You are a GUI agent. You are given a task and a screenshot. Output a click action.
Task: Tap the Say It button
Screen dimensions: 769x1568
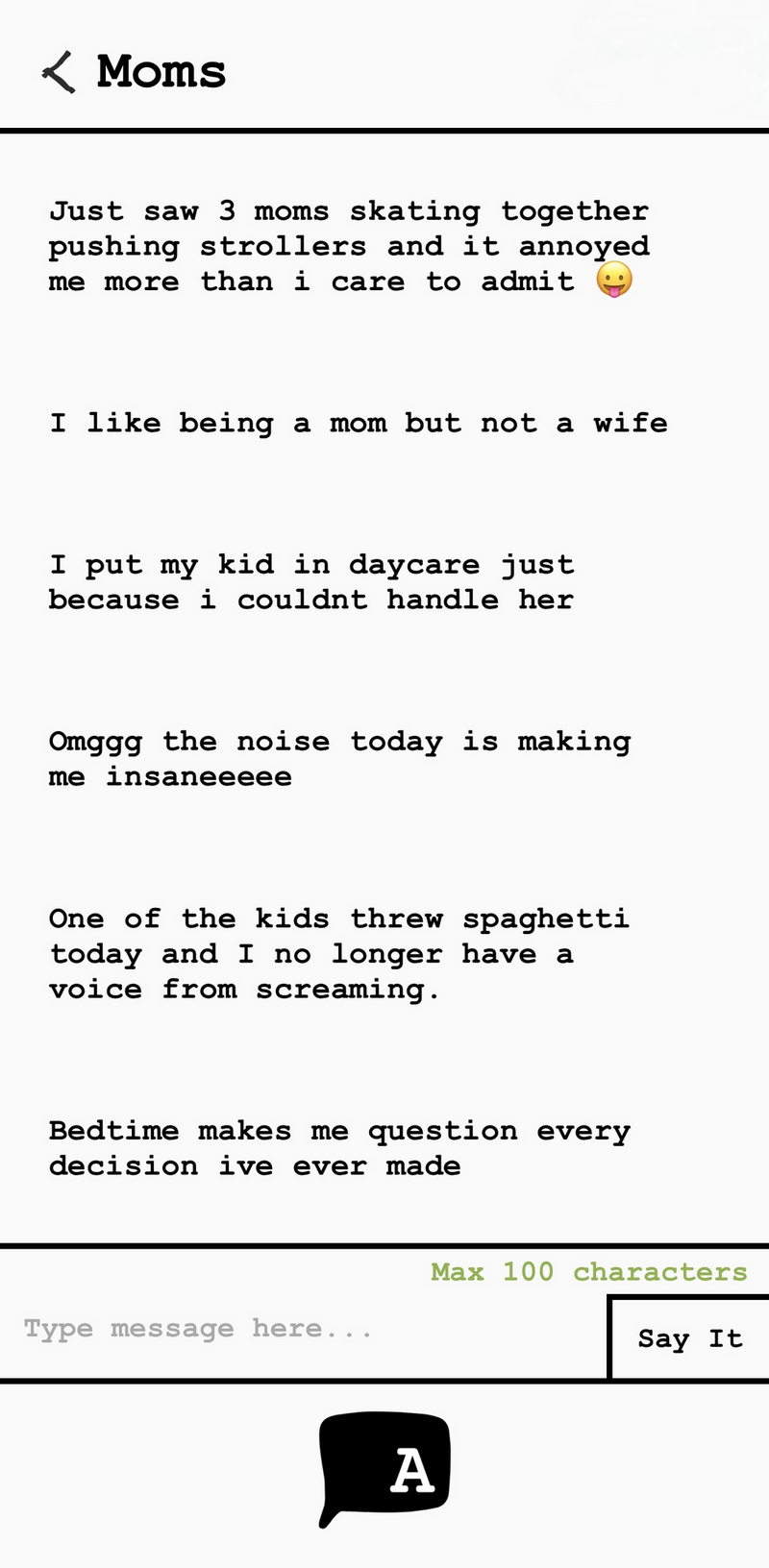(690, 1337)
